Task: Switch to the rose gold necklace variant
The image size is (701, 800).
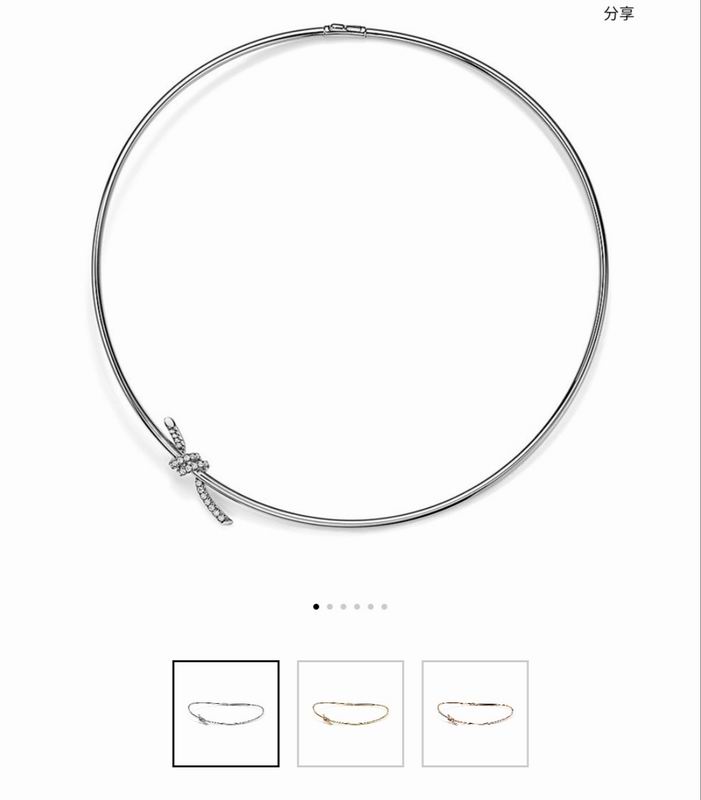Action: click(475, 713)
